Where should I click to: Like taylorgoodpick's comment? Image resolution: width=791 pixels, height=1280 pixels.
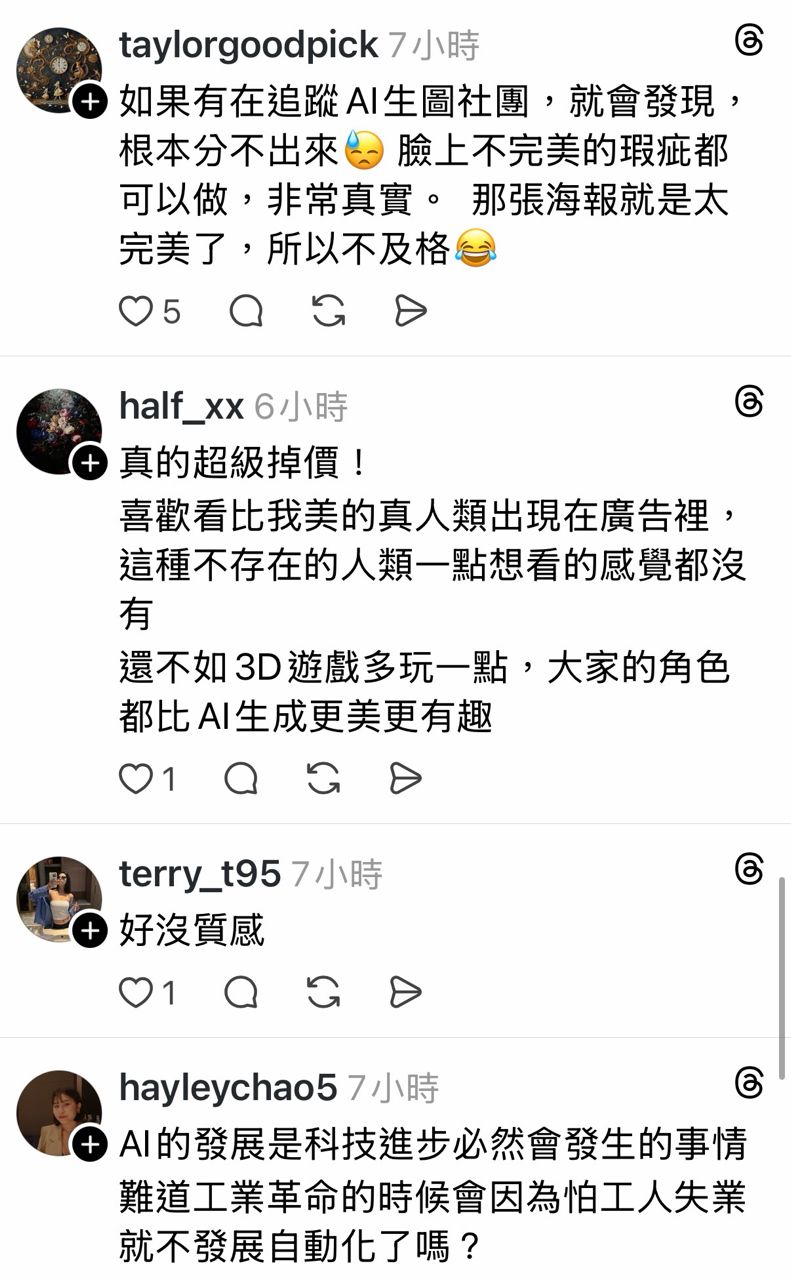pos(135,312)
